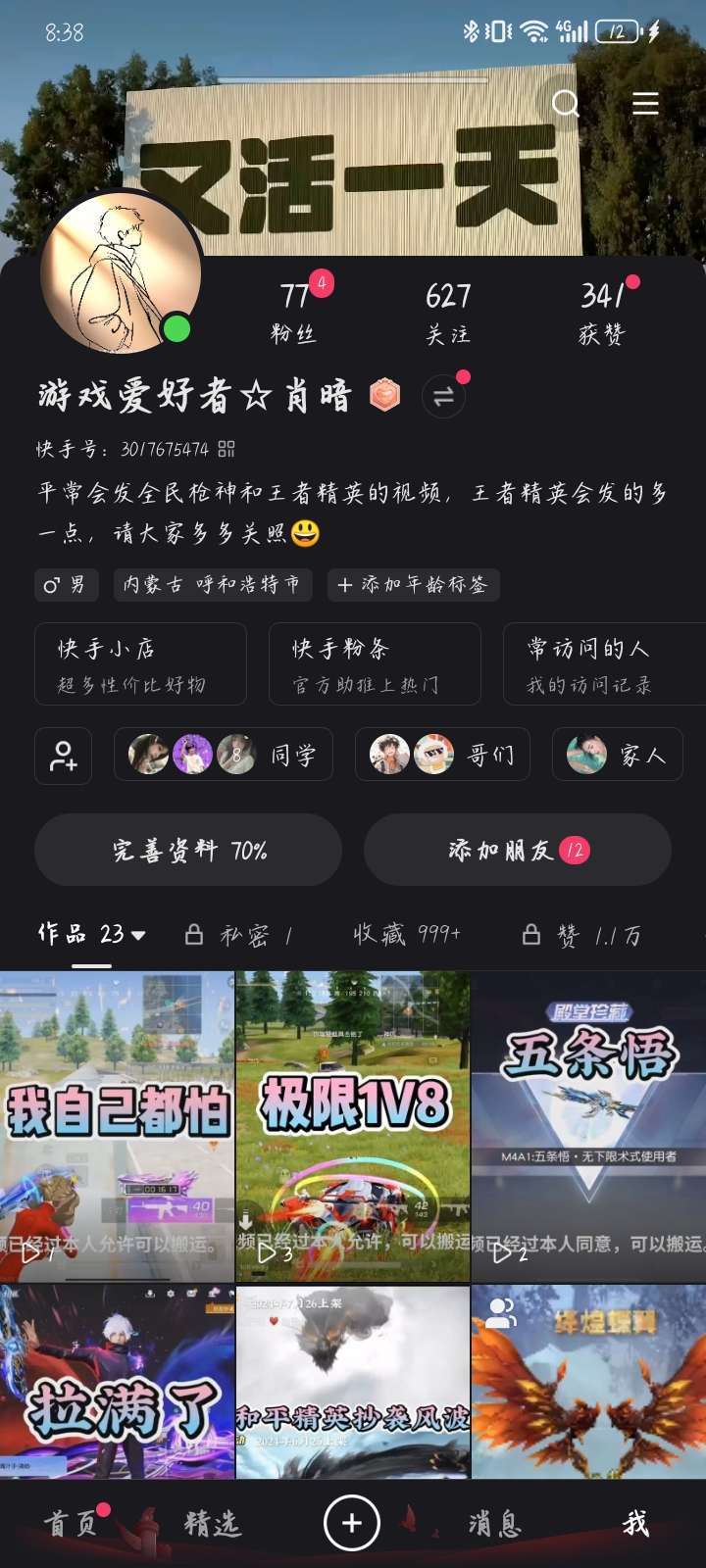Screen dimensions: 706x1568
Task: Tap the account switch icon beside nickname
Action: click(x=443, y=396)
